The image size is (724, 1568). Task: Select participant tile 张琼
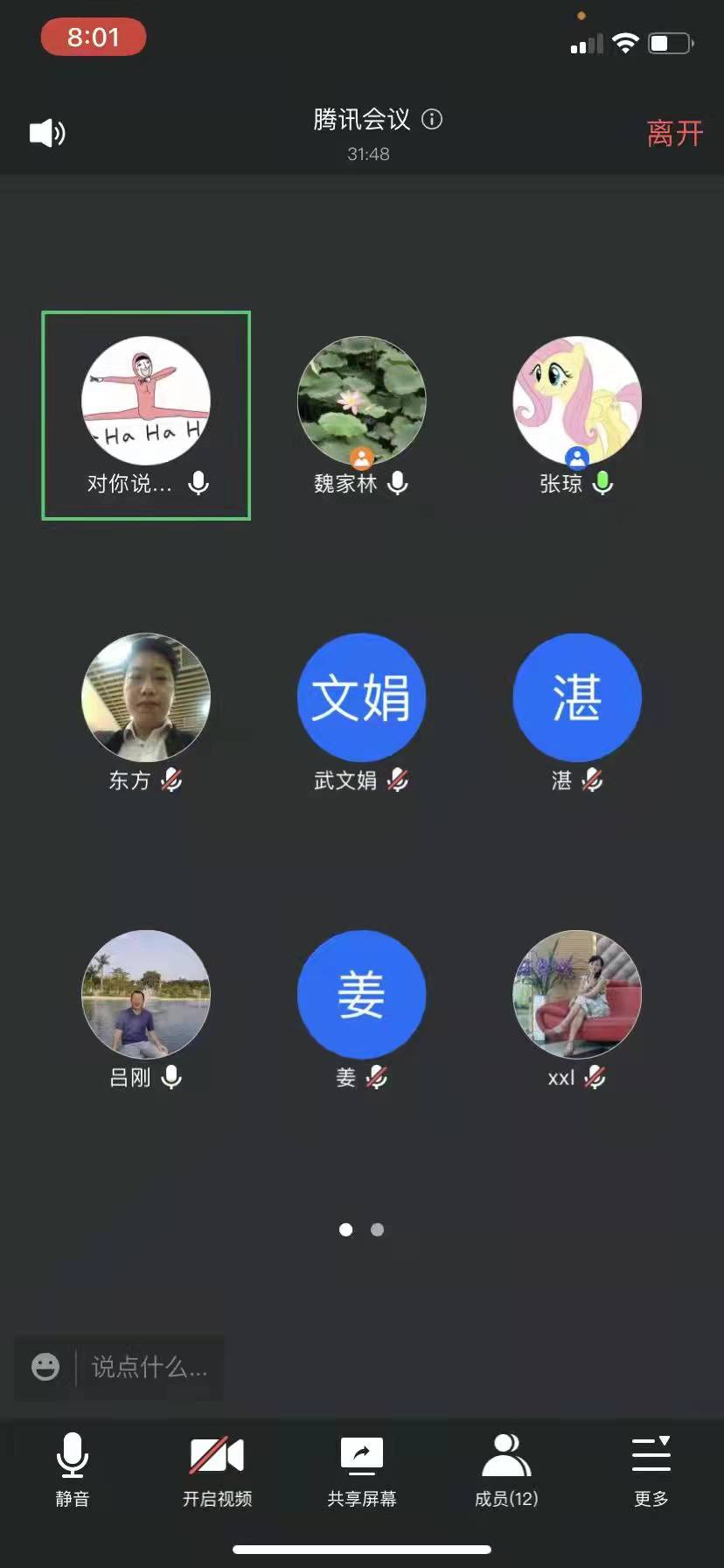point(577,402)
